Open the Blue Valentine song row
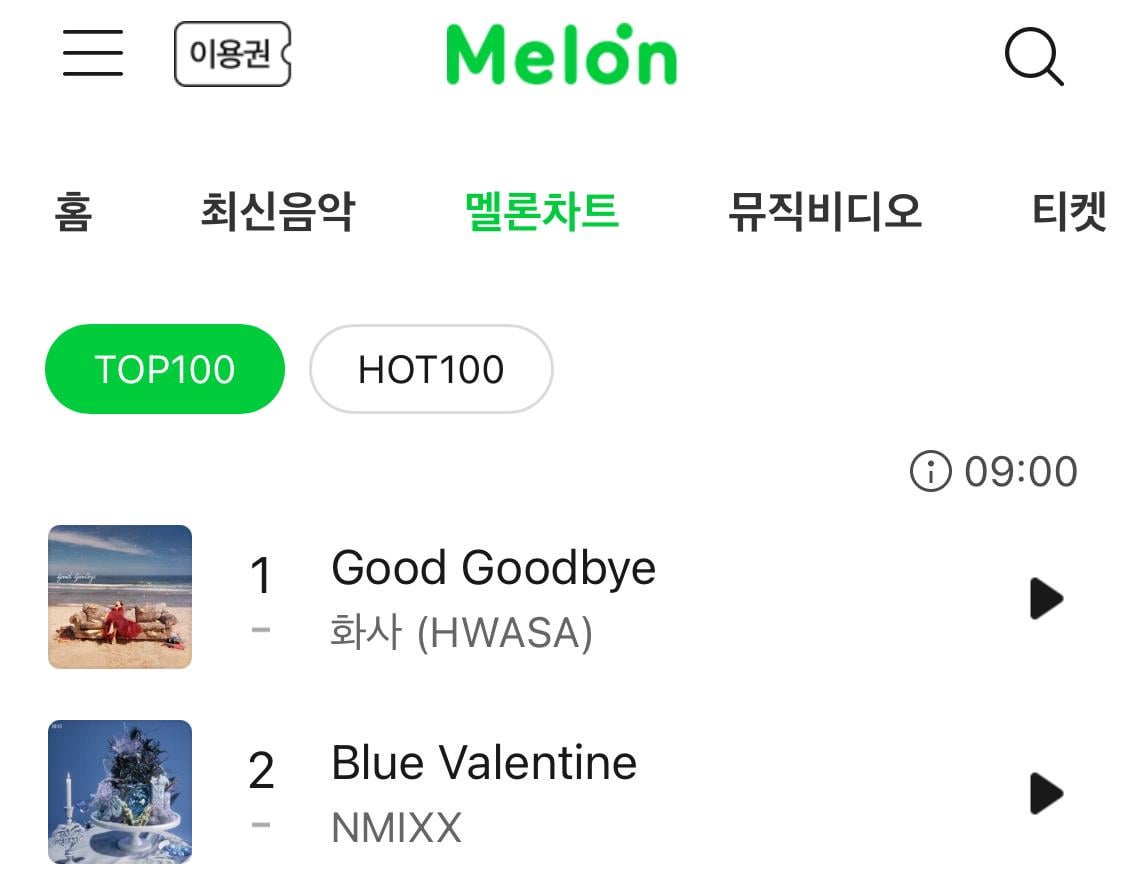 [484, 765]
